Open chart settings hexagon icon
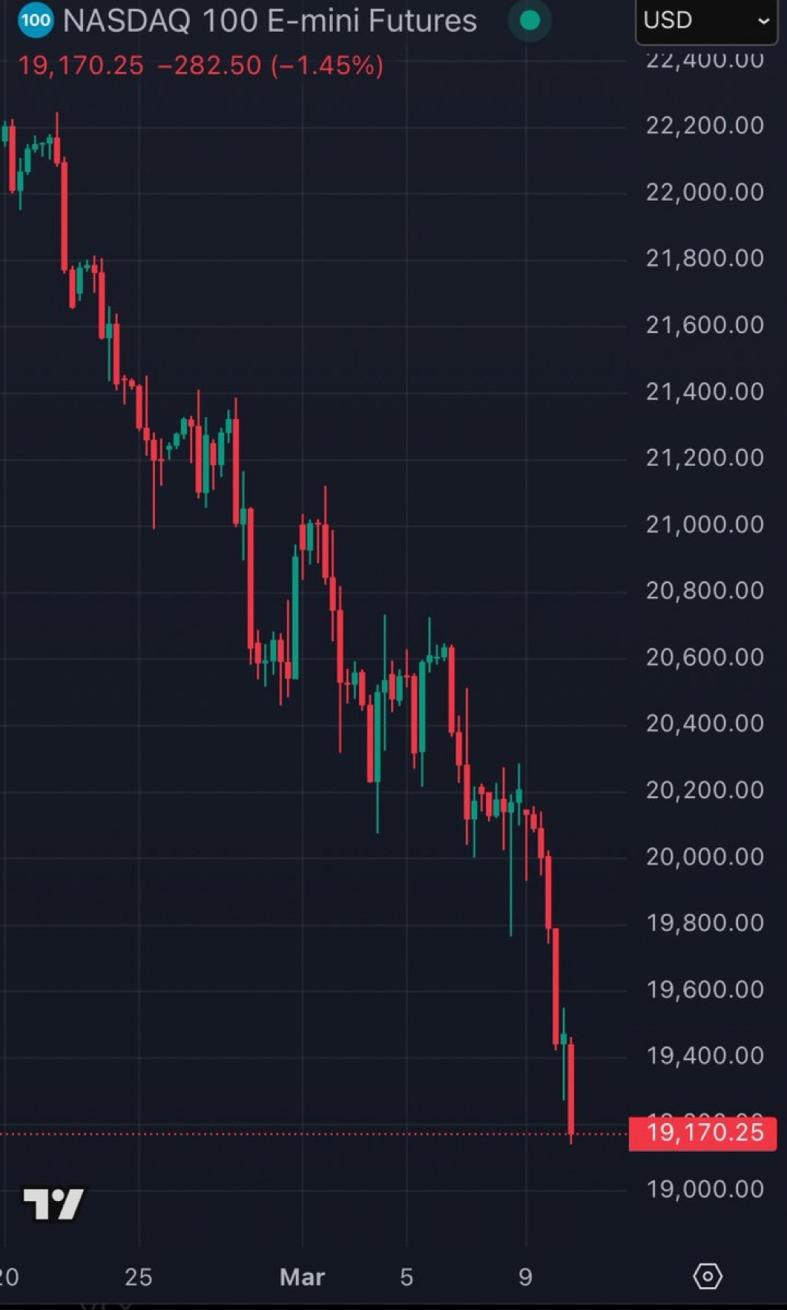 tap(707, 1276)
